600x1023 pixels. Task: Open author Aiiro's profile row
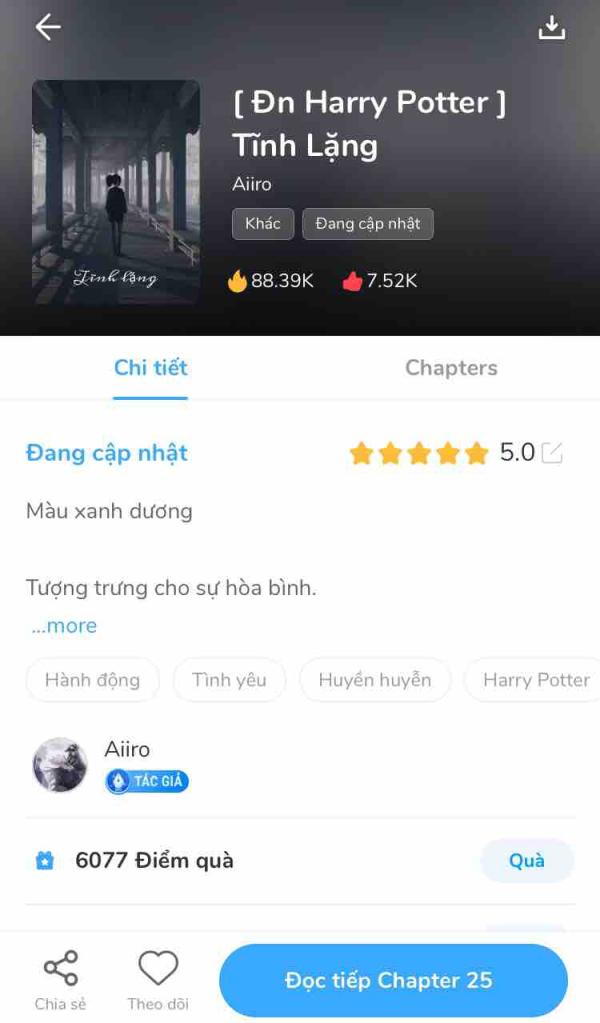(300, 765)
